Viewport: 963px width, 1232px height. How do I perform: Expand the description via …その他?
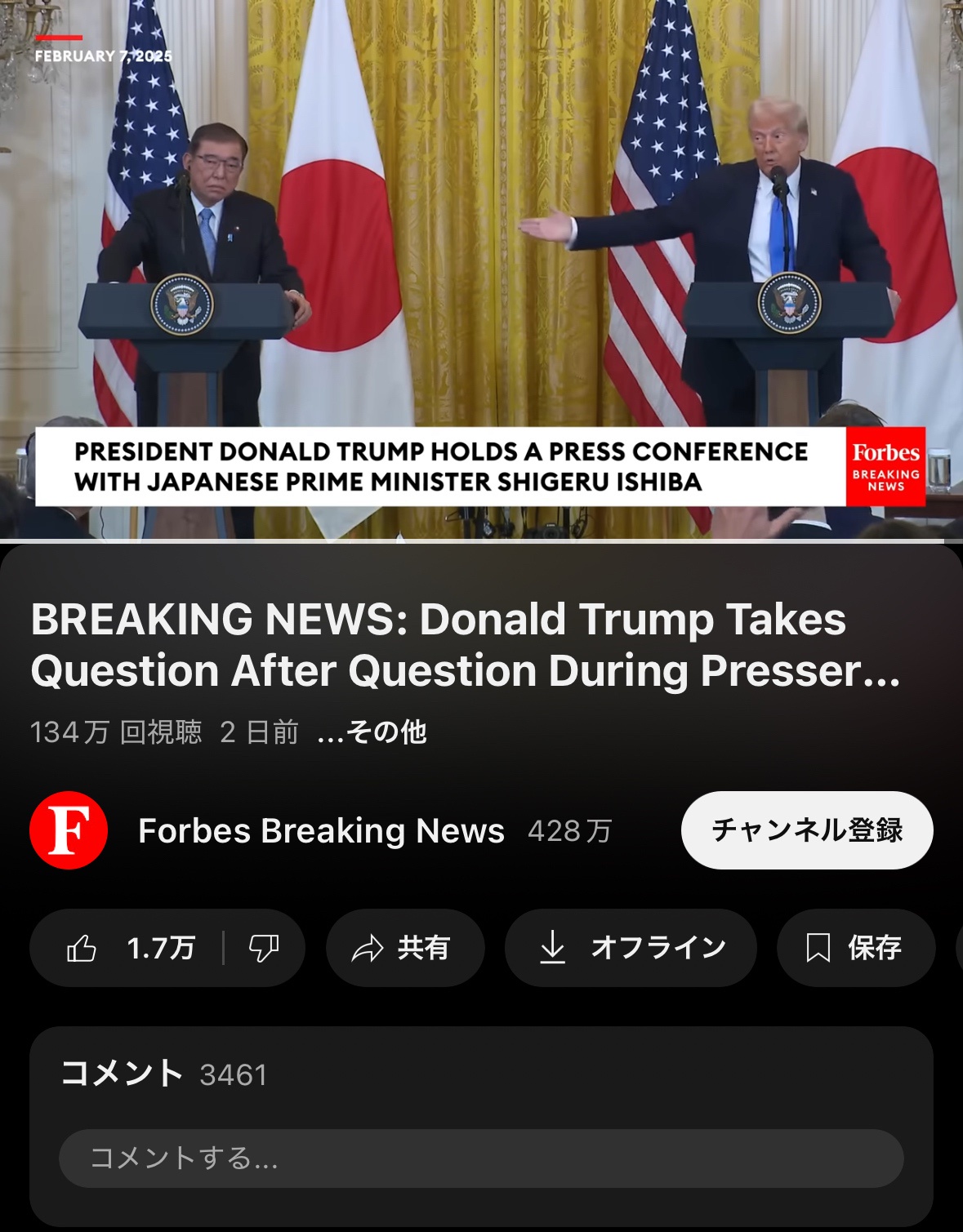click(x=372, y=732)
